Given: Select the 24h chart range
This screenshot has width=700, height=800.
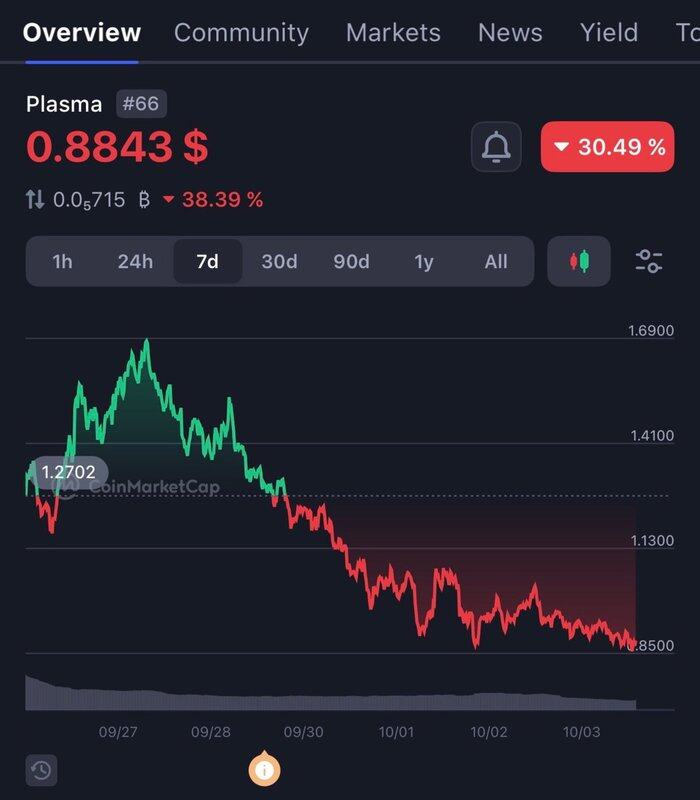Looking at the screenshot, I should point(135,262).
